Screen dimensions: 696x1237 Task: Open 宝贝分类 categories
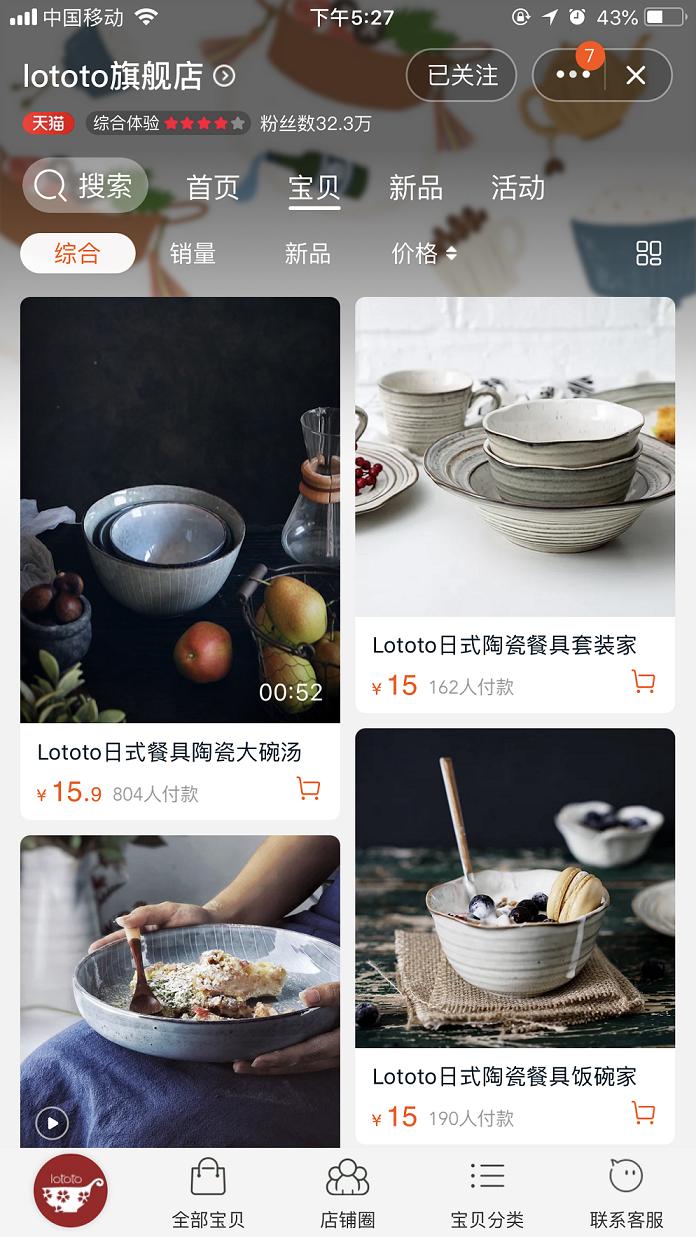487,1194
